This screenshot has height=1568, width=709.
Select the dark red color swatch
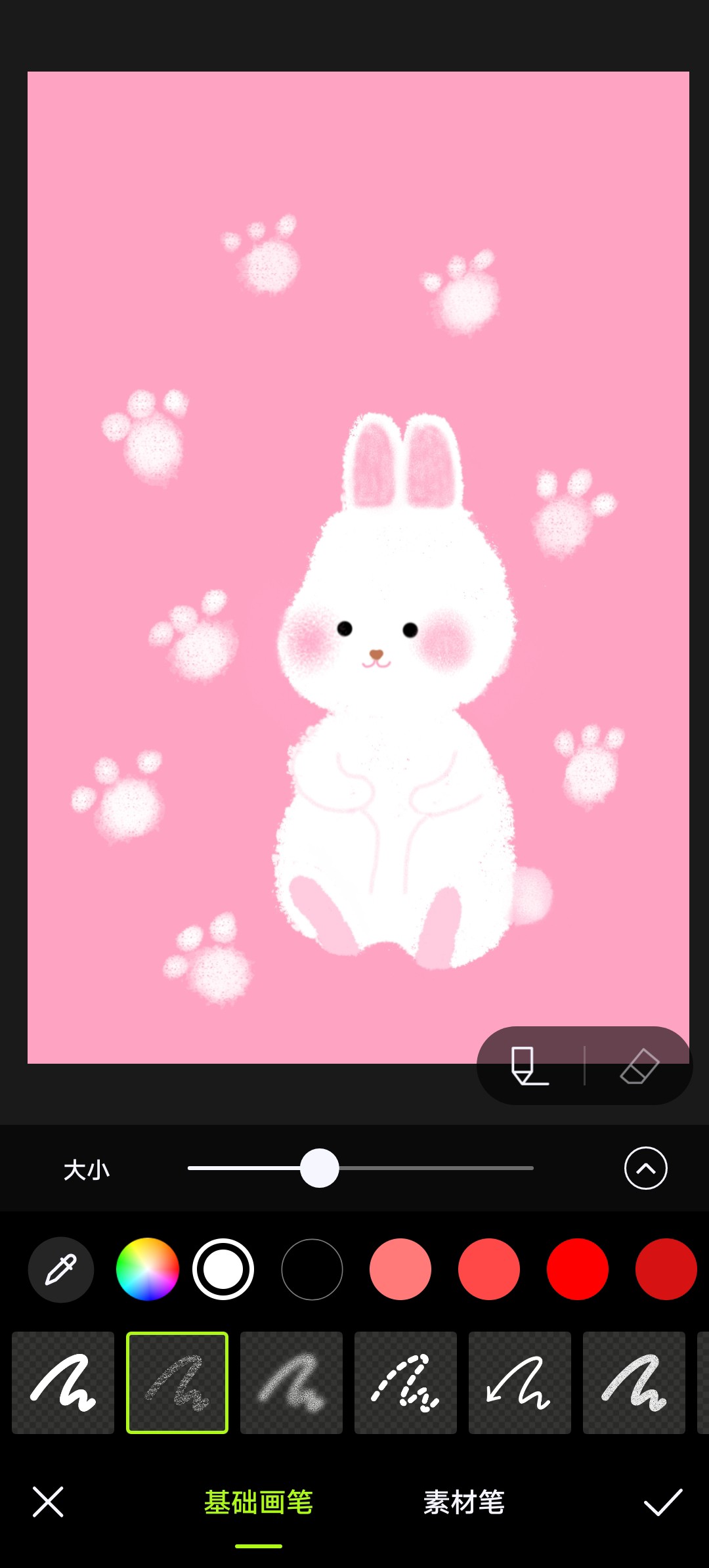[666, 1269]
